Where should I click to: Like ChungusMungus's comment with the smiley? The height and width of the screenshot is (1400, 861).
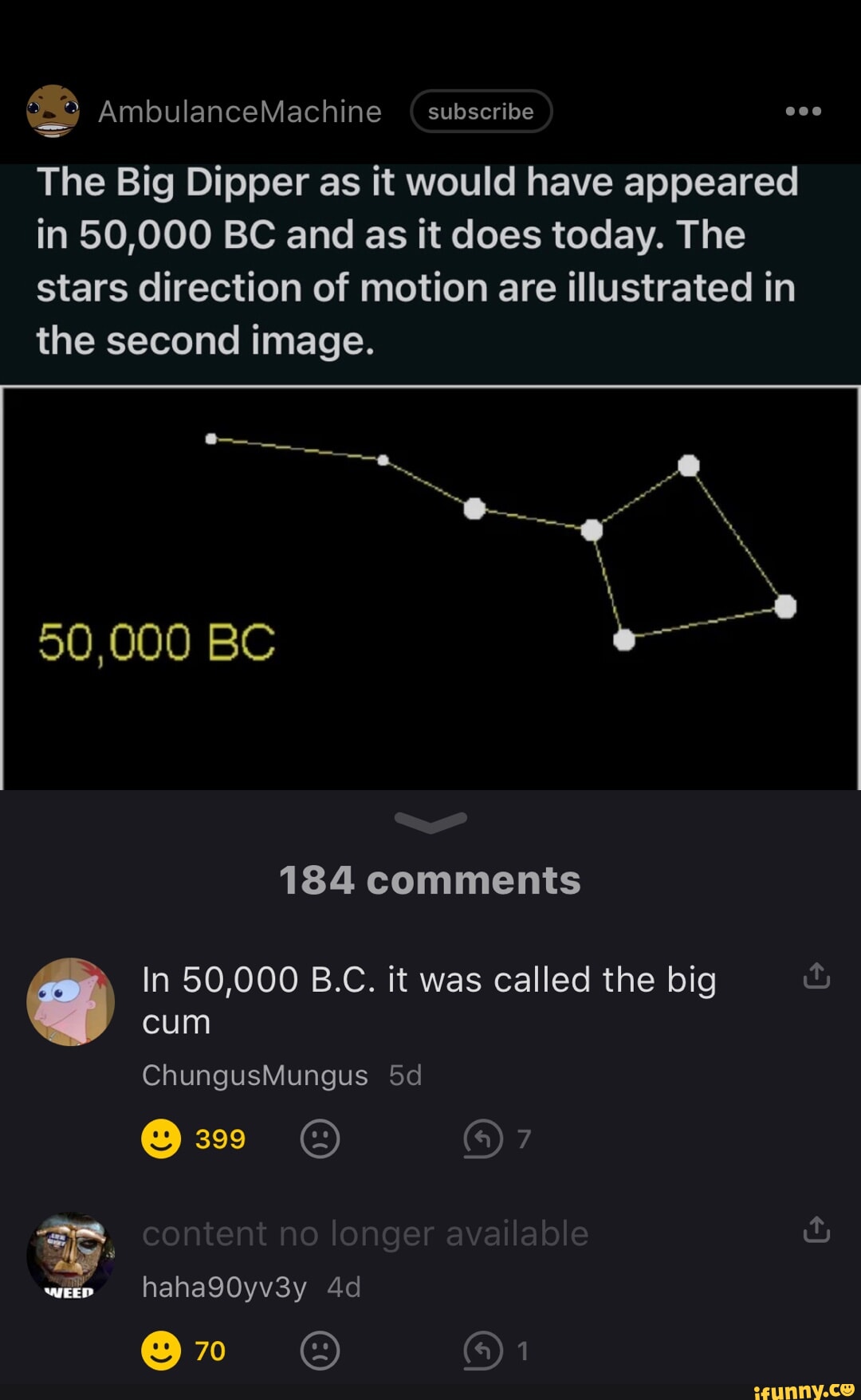pos(161,1138)
